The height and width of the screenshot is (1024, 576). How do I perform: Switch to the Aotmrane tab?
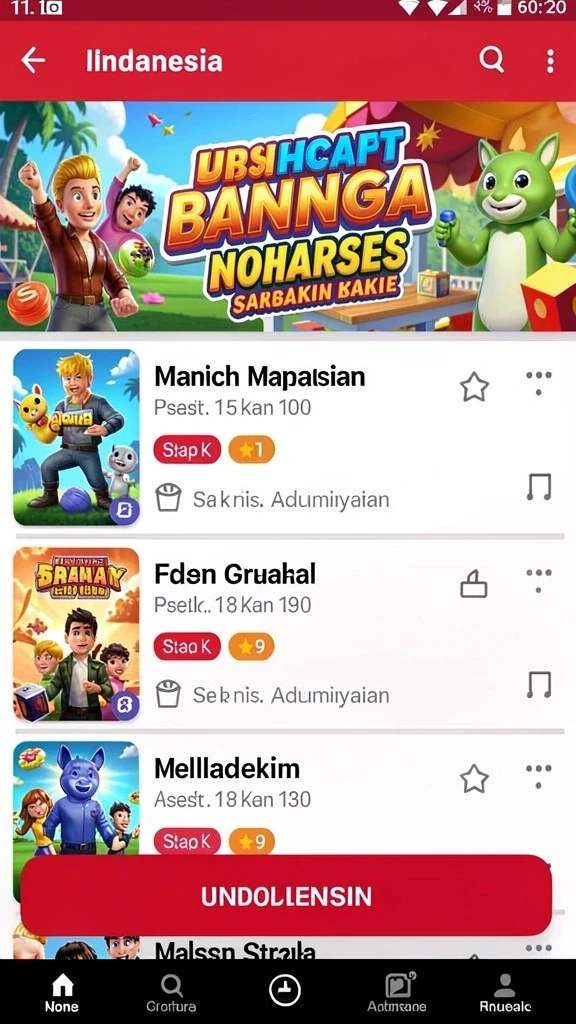click(x=396, y=993)
